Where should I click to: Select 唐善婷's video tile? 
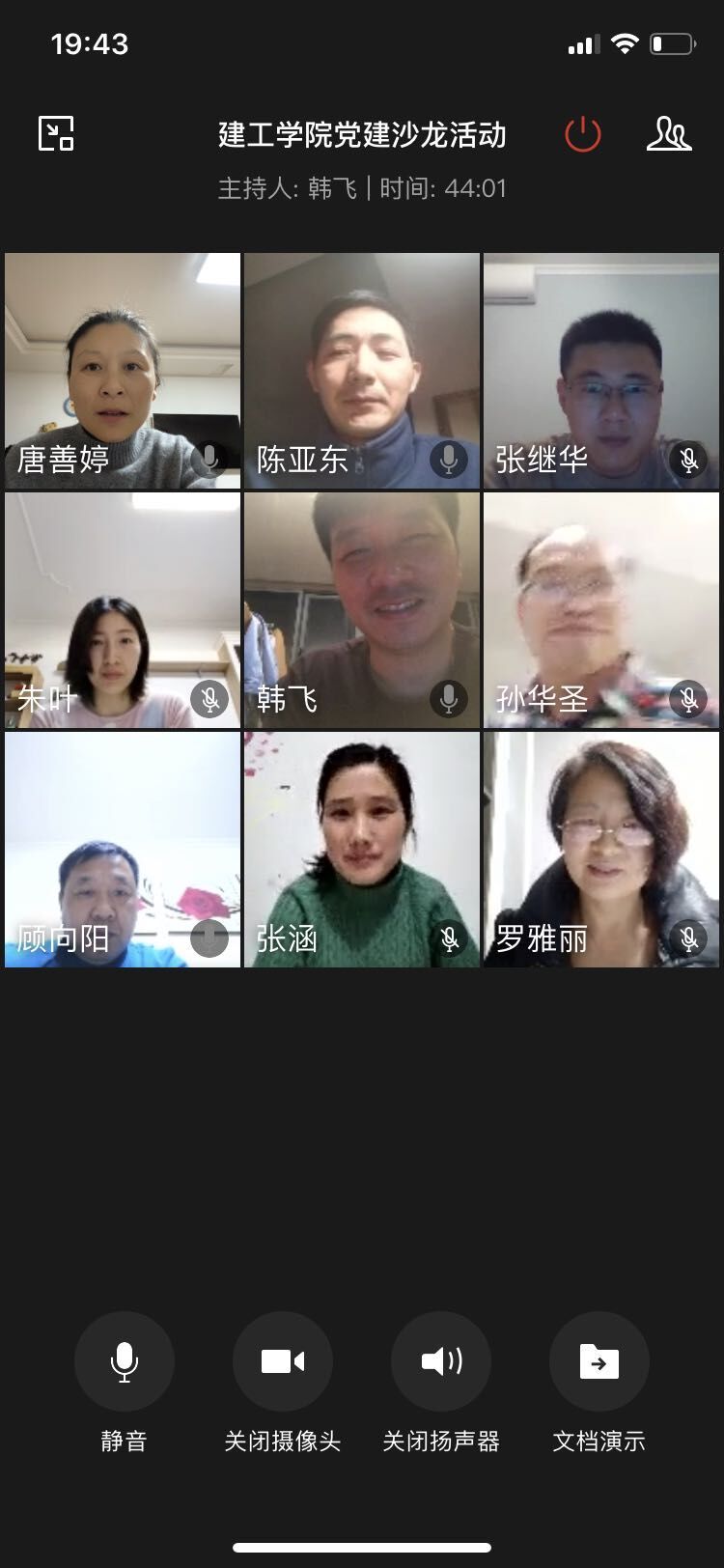click(x=123, y=370)
